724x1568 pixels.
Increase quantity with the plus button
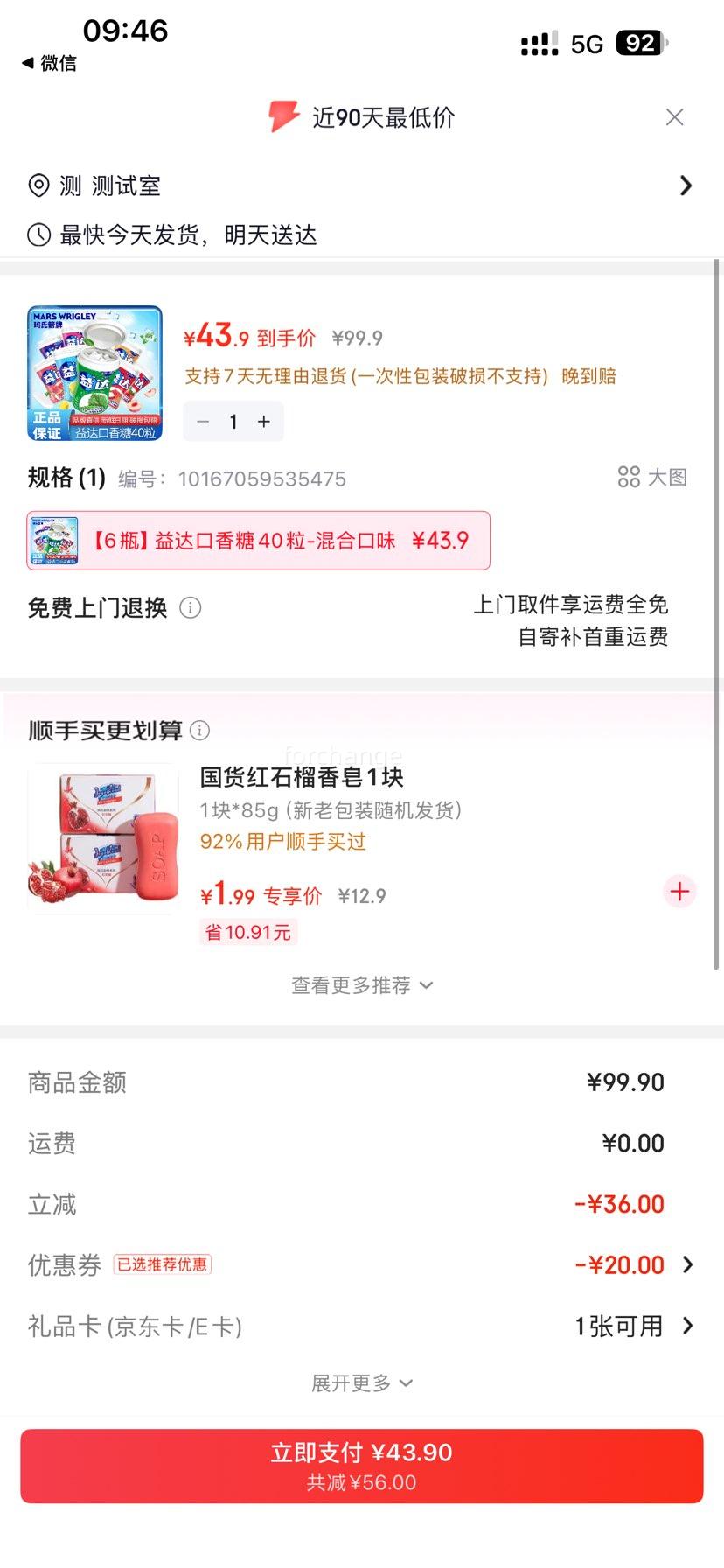click(263, 422)
